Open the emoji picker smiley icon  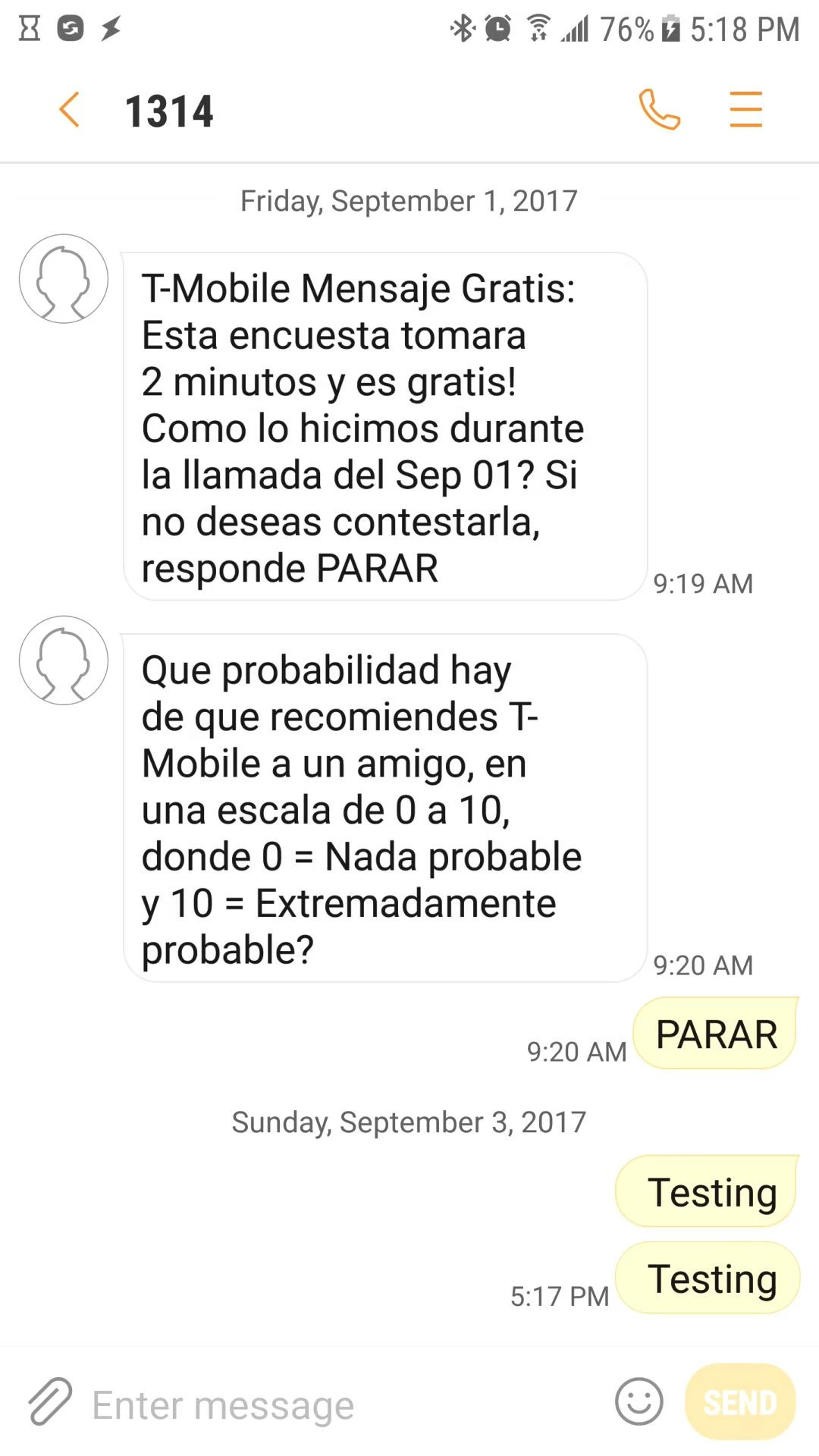click(639, 1401)
